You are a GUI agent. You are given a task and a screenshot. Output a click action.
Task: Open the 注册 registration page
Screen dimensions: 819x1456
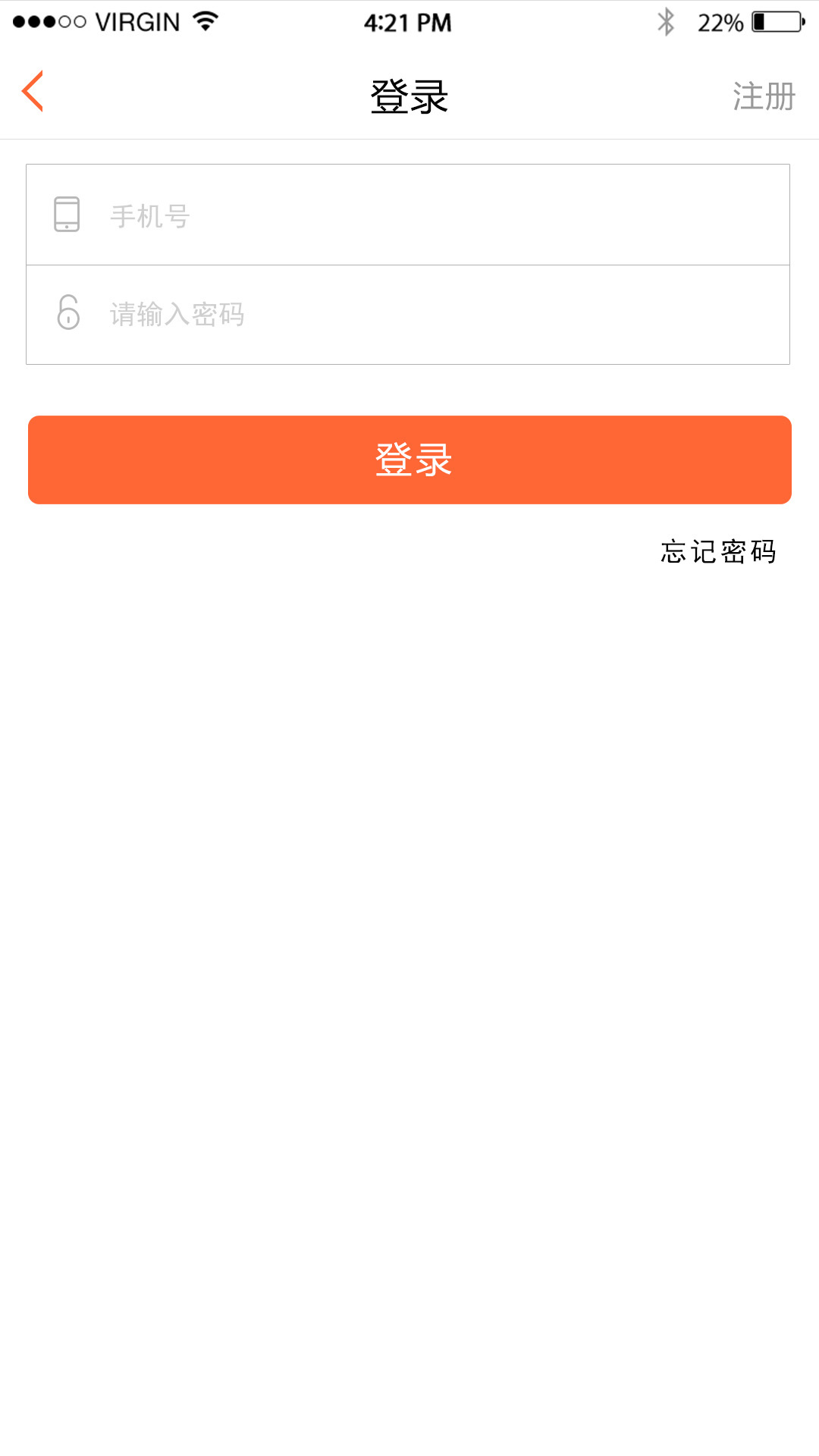pos(763,97)
